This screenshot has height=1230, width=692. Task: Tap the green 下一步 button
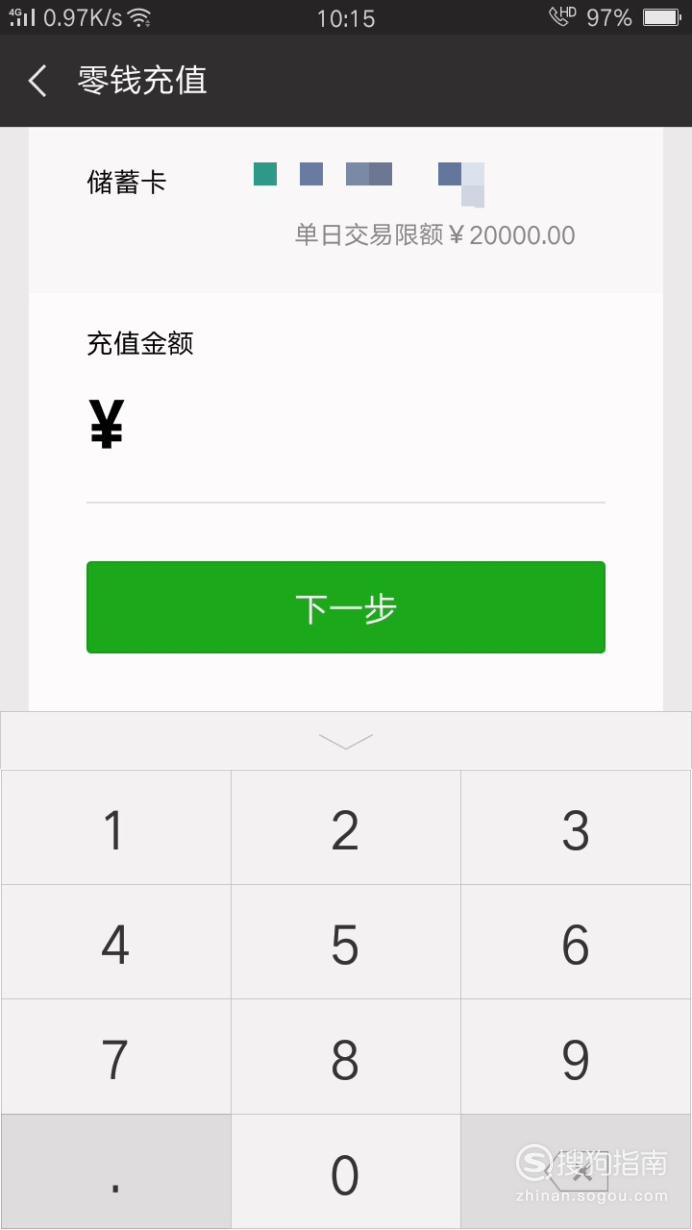click(x=346, y=607)
